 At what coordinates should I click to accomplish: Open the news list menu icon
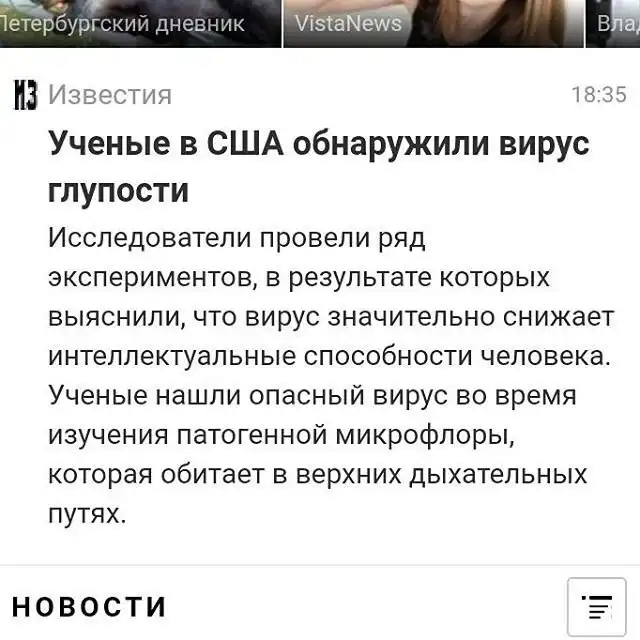pyautogui.click(x=596, y=606)
